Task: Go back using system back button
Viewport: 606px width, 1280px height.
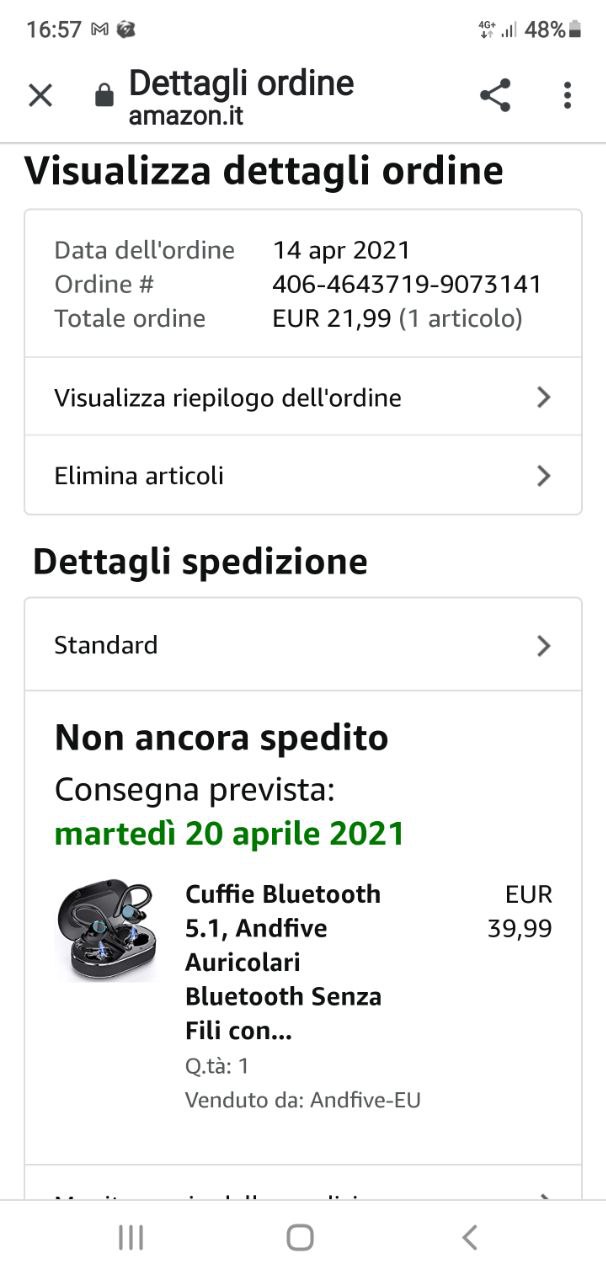Action: [x=469, y=1238]
